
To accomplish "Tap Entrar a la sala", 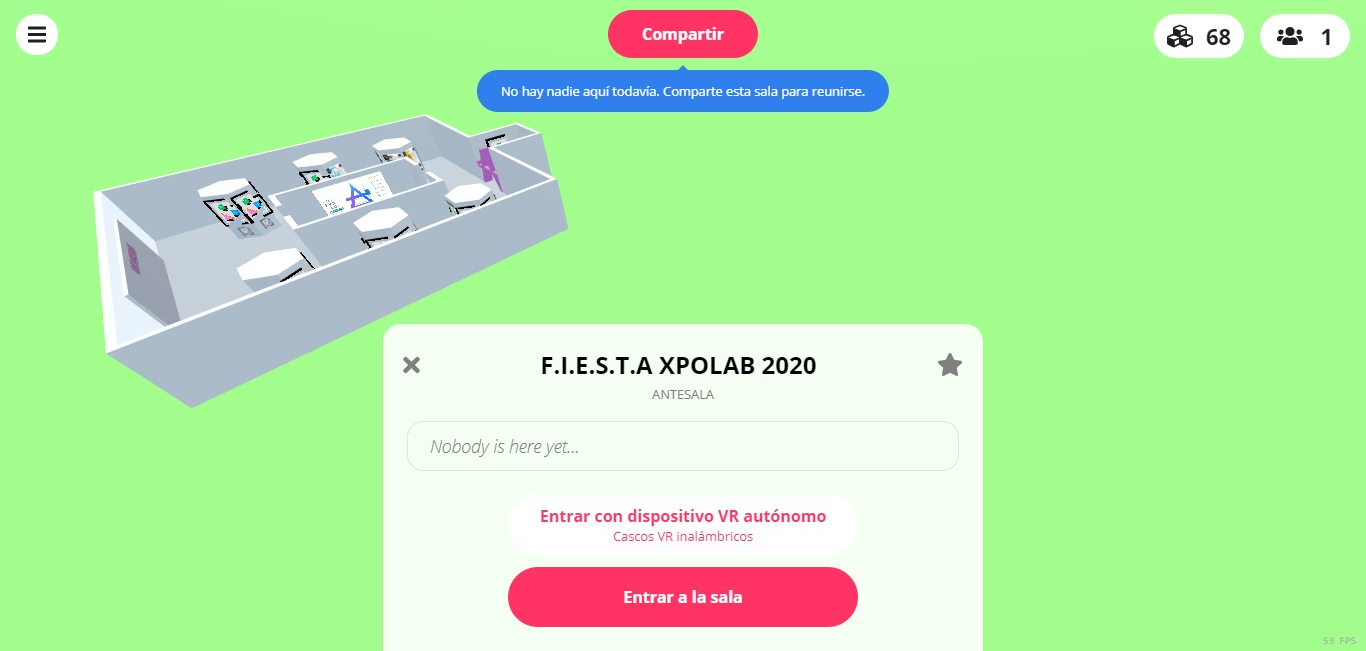I will 682,597.
